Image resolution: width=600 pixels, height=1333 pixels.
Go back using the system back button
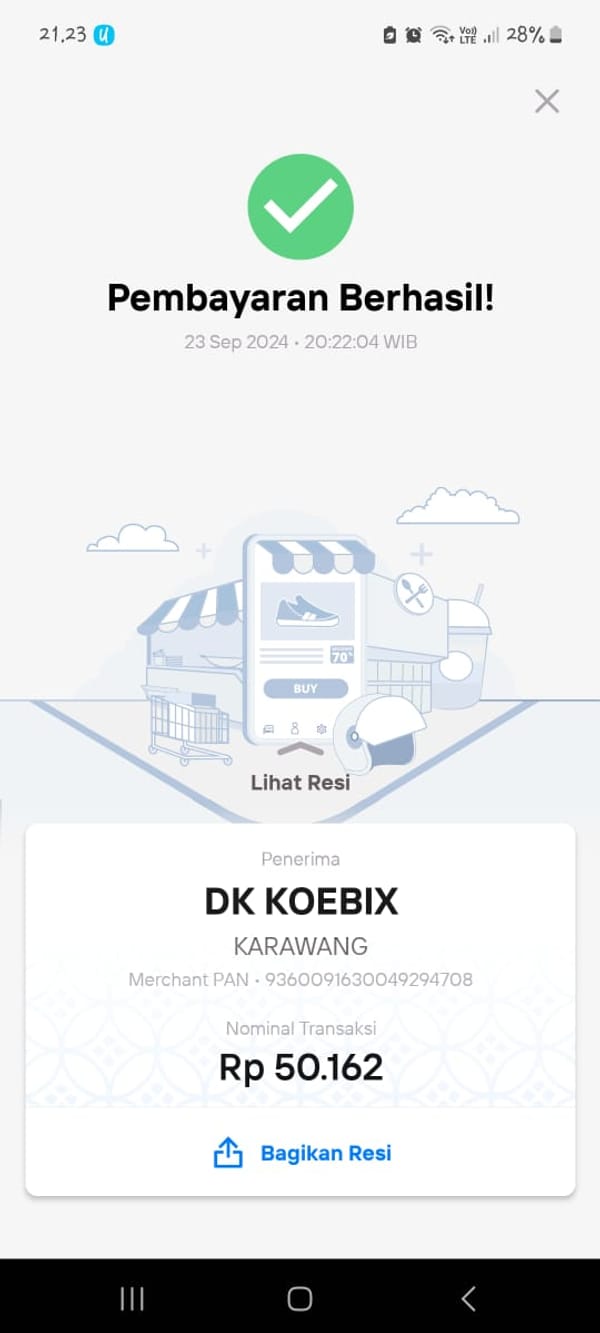pos(468,1298)
